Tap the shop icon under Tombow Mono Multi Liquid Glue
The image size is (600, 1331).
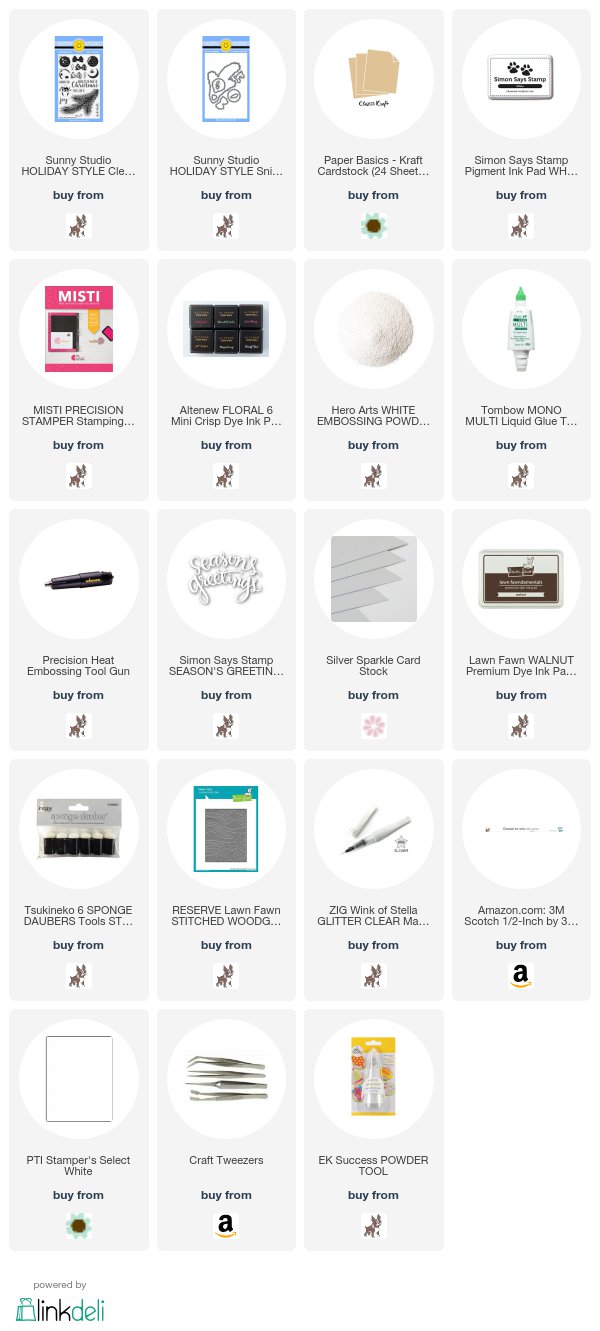point(521,475)
